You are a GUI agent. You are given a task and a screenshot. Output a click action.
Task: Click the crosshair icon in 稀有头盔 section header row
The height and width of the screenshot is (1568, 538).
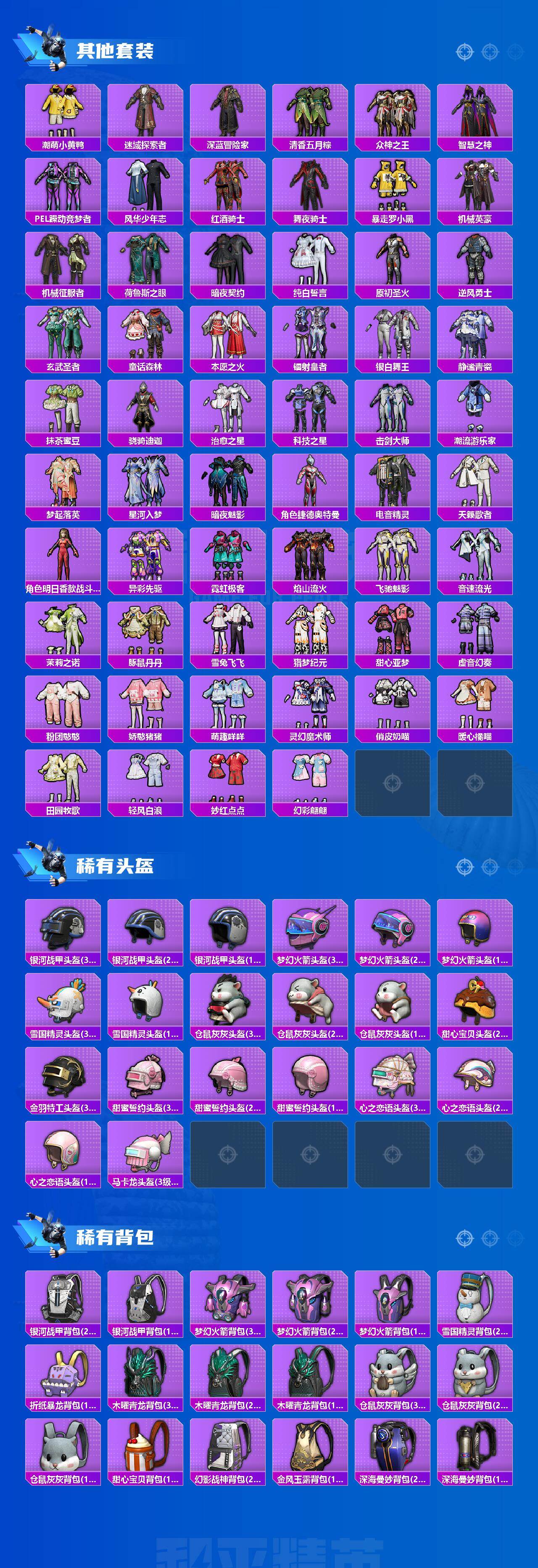click(x=464, y=867)
